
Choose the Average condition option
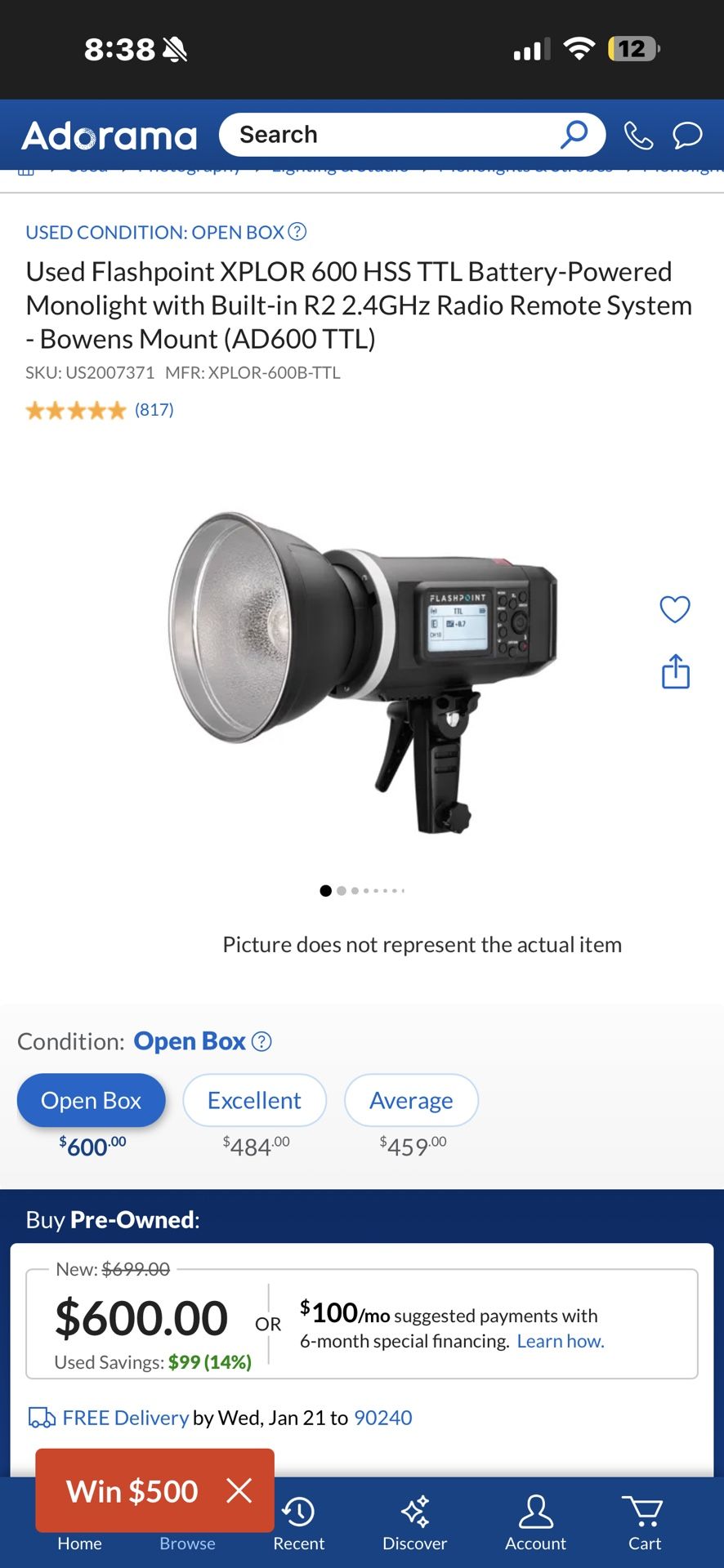pos(411,1100)
